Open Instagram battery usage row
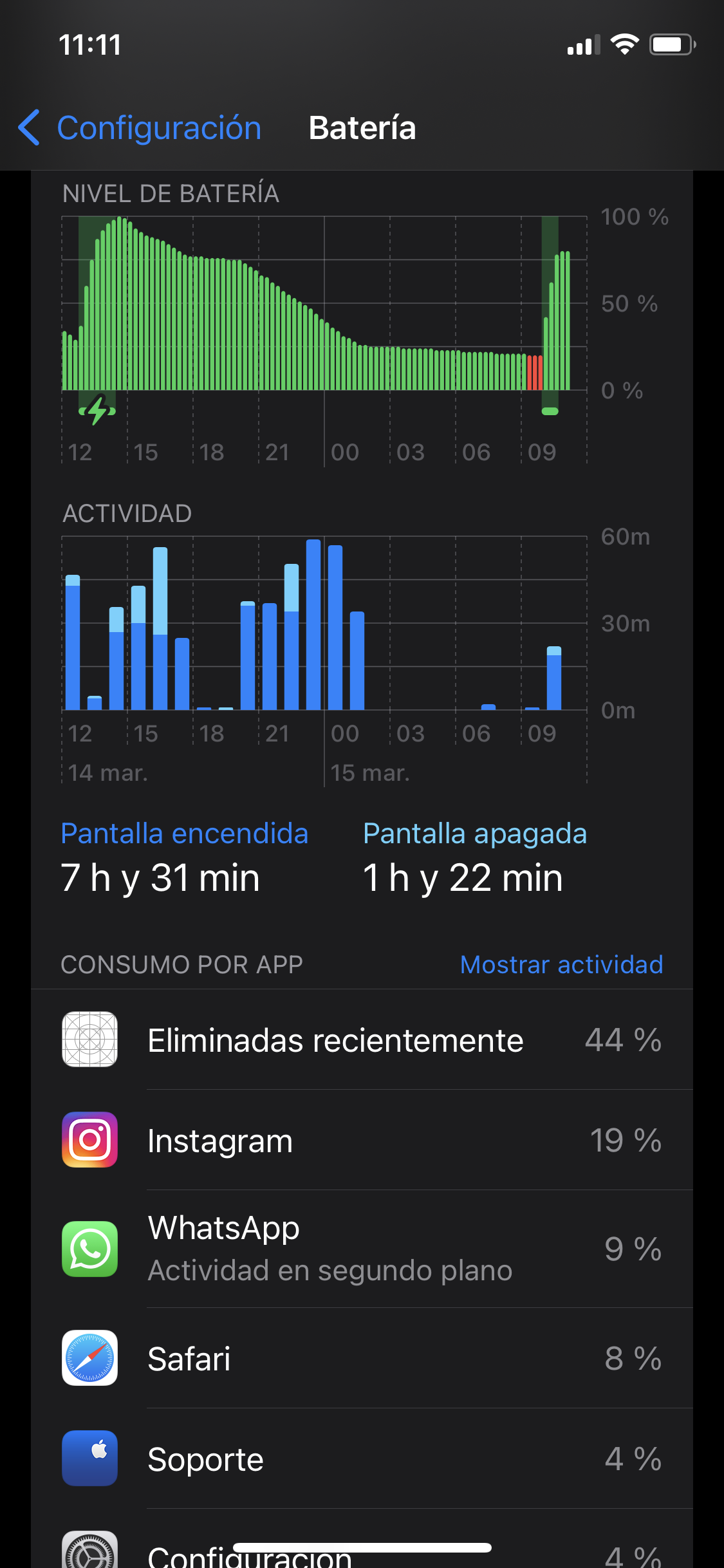The width and height of the screenshot is (724, 1568). [x=362, y=1141]
